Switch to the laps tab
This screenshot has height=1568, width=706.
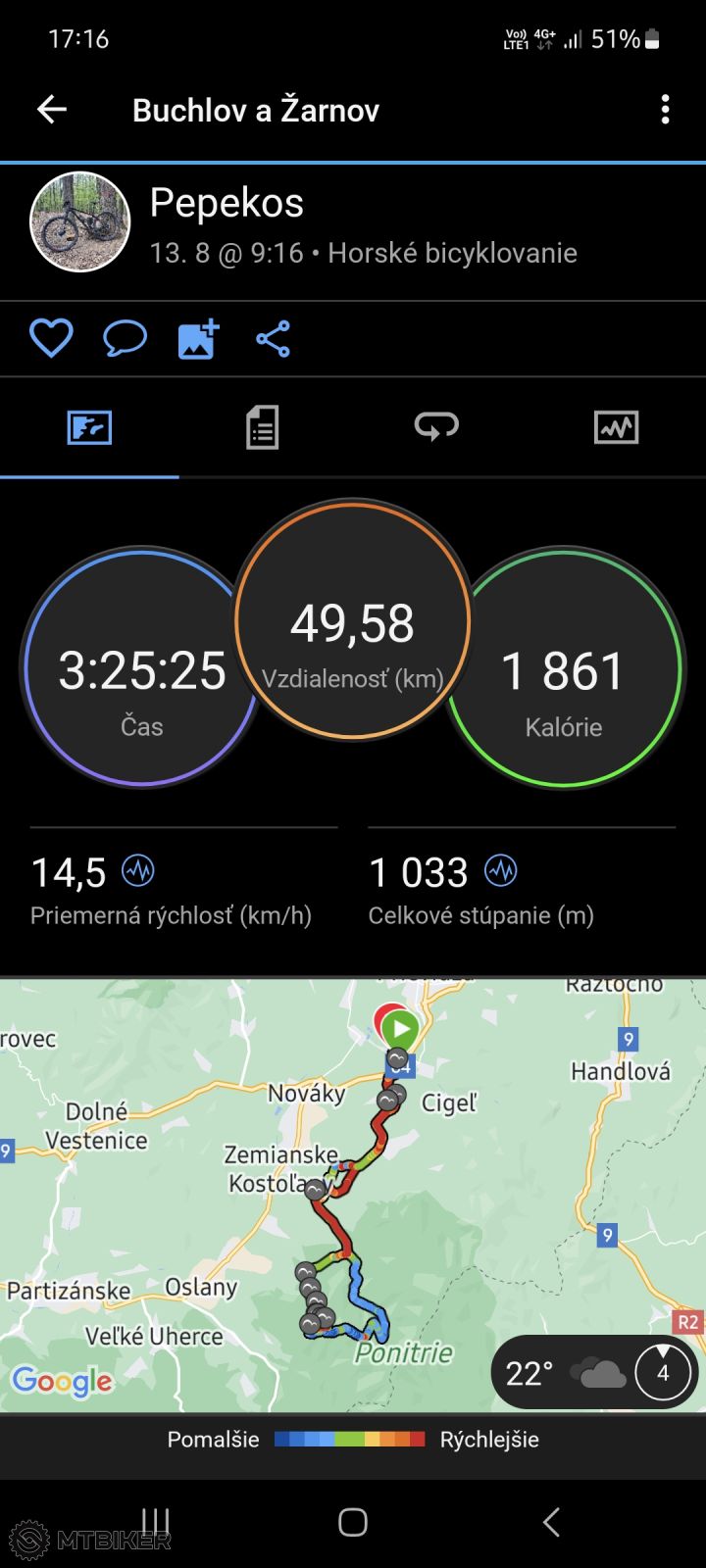pyautogui.click(x=436, y=427)
